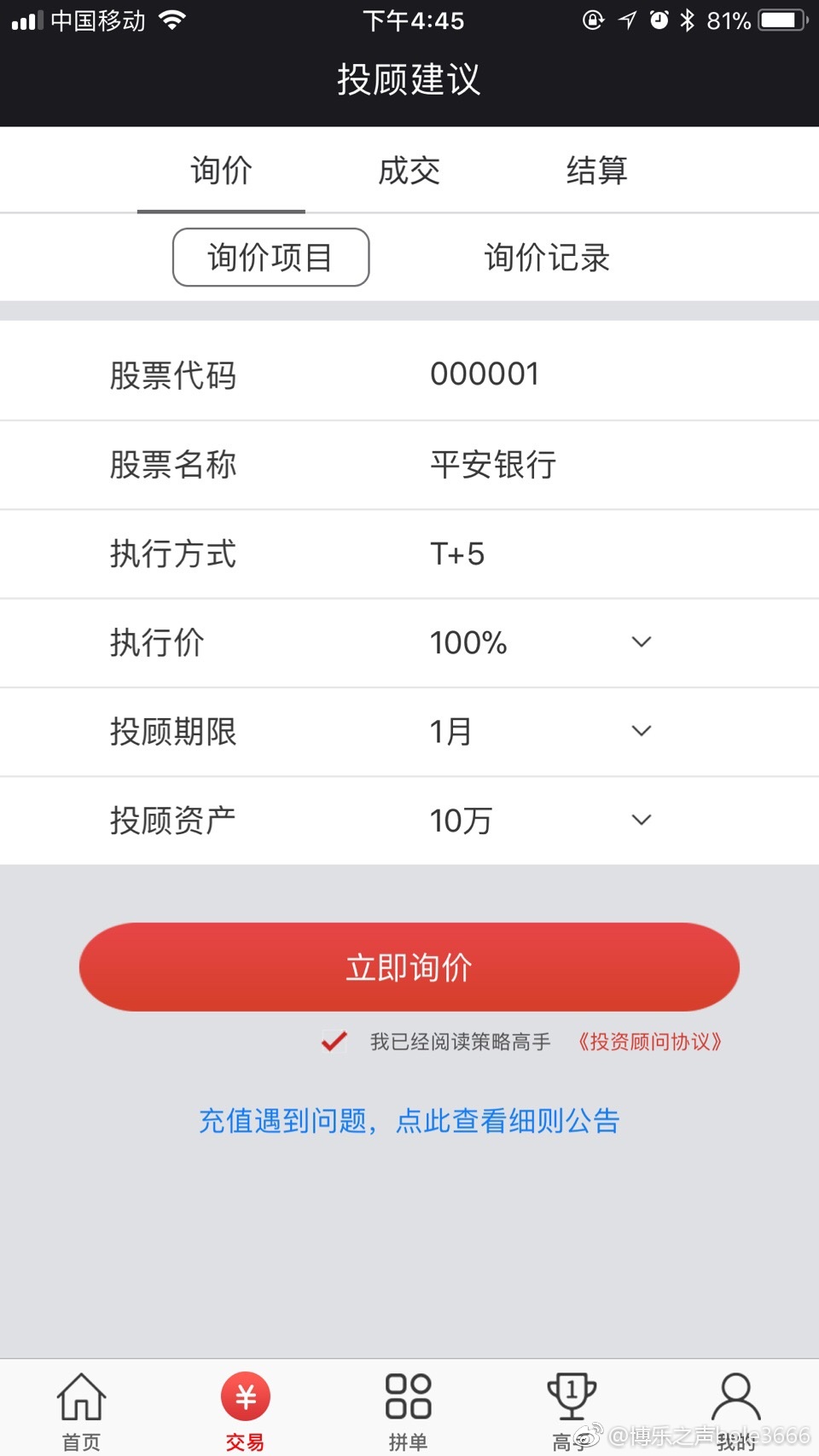Open the 高手 trophy tab
The height and width of the screenshot is (1456, 819).
tap(572, 1412)
